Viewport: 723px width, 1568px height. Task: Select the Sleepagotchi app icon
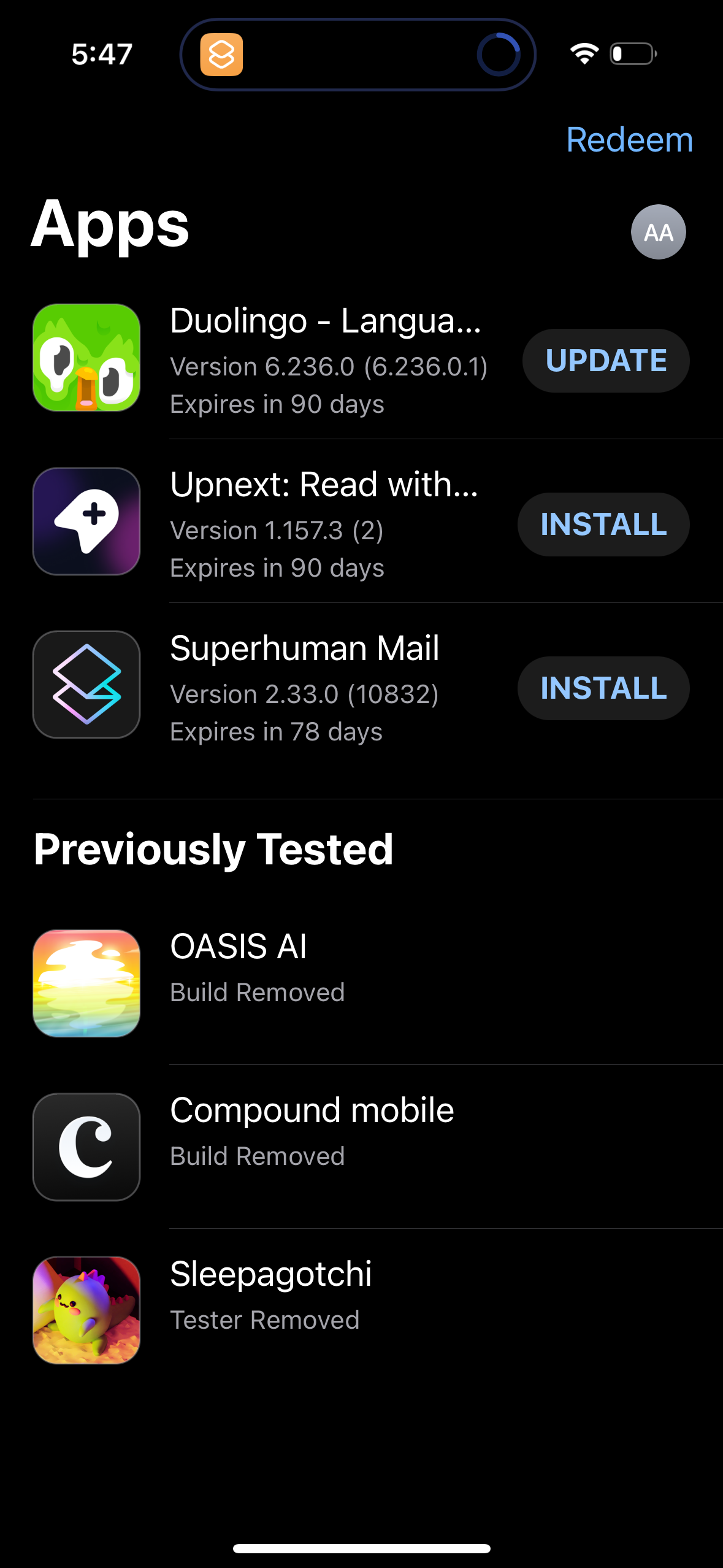86,1310
